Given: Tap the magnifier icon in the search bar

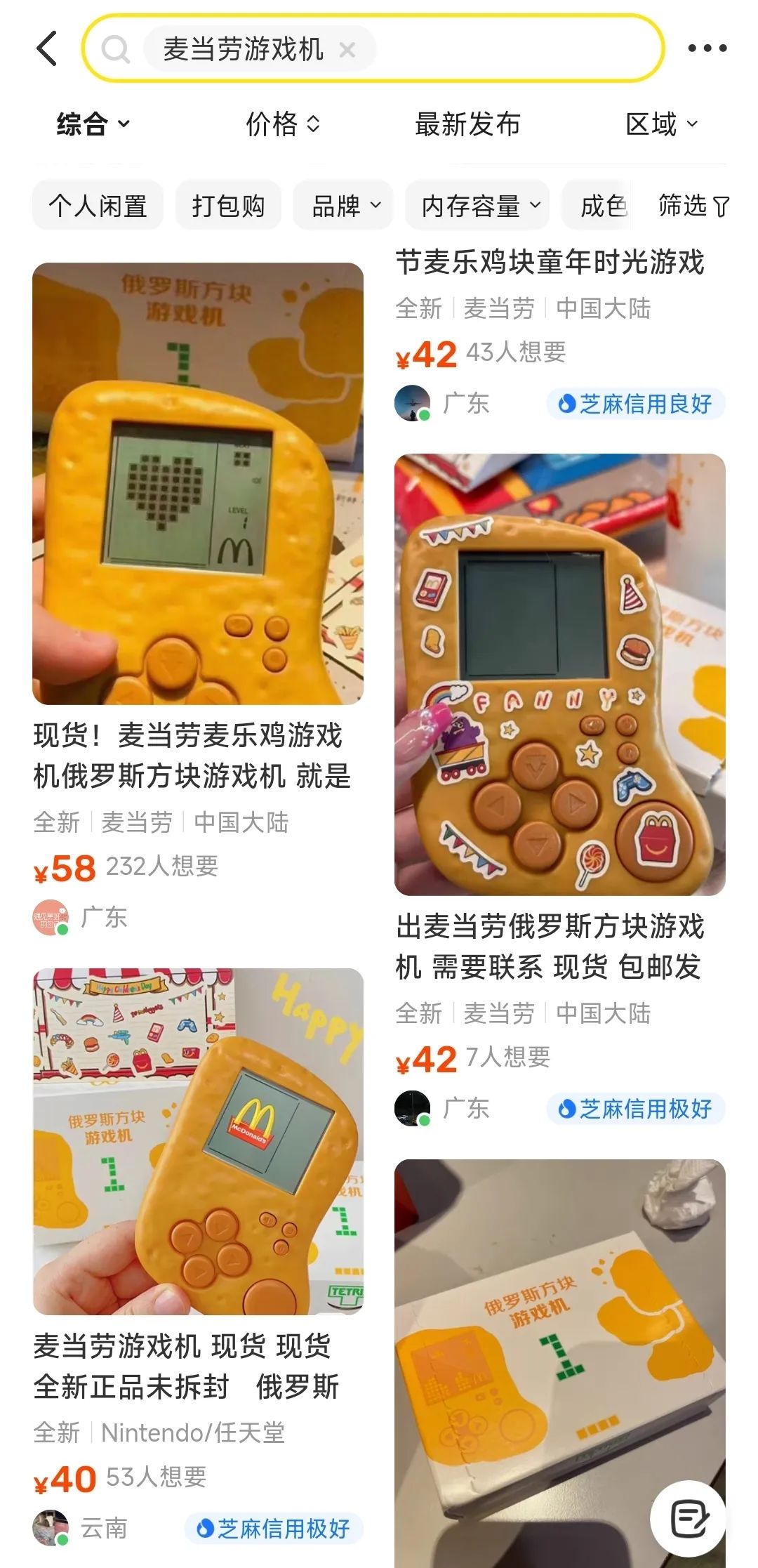Looking at the screenshot, I should 118,48.
